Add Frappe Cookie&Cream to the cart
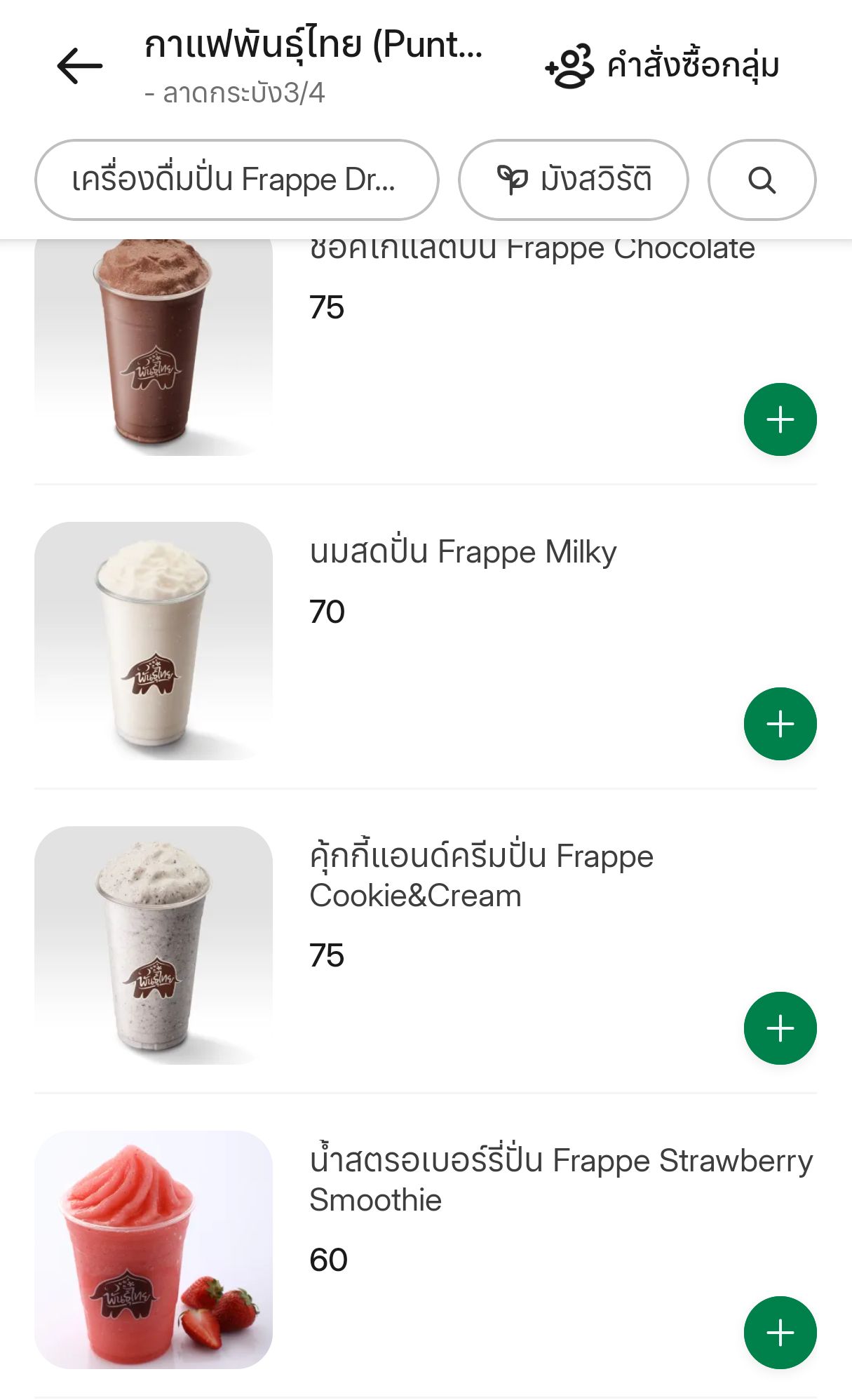This screenshot has width=852, height=1400. (x=780, y=1028)
